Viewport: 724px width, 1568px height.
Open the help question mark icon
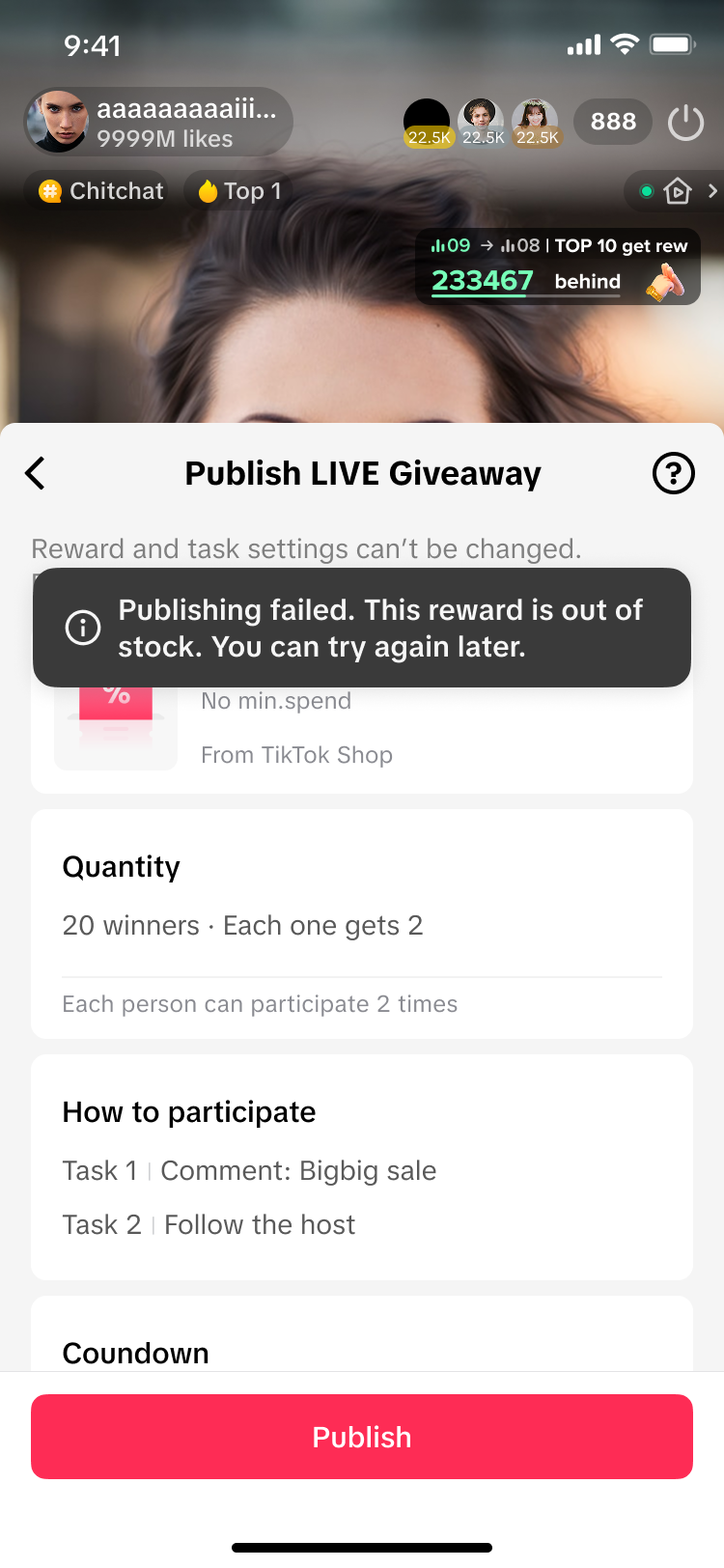coord(673,473)
